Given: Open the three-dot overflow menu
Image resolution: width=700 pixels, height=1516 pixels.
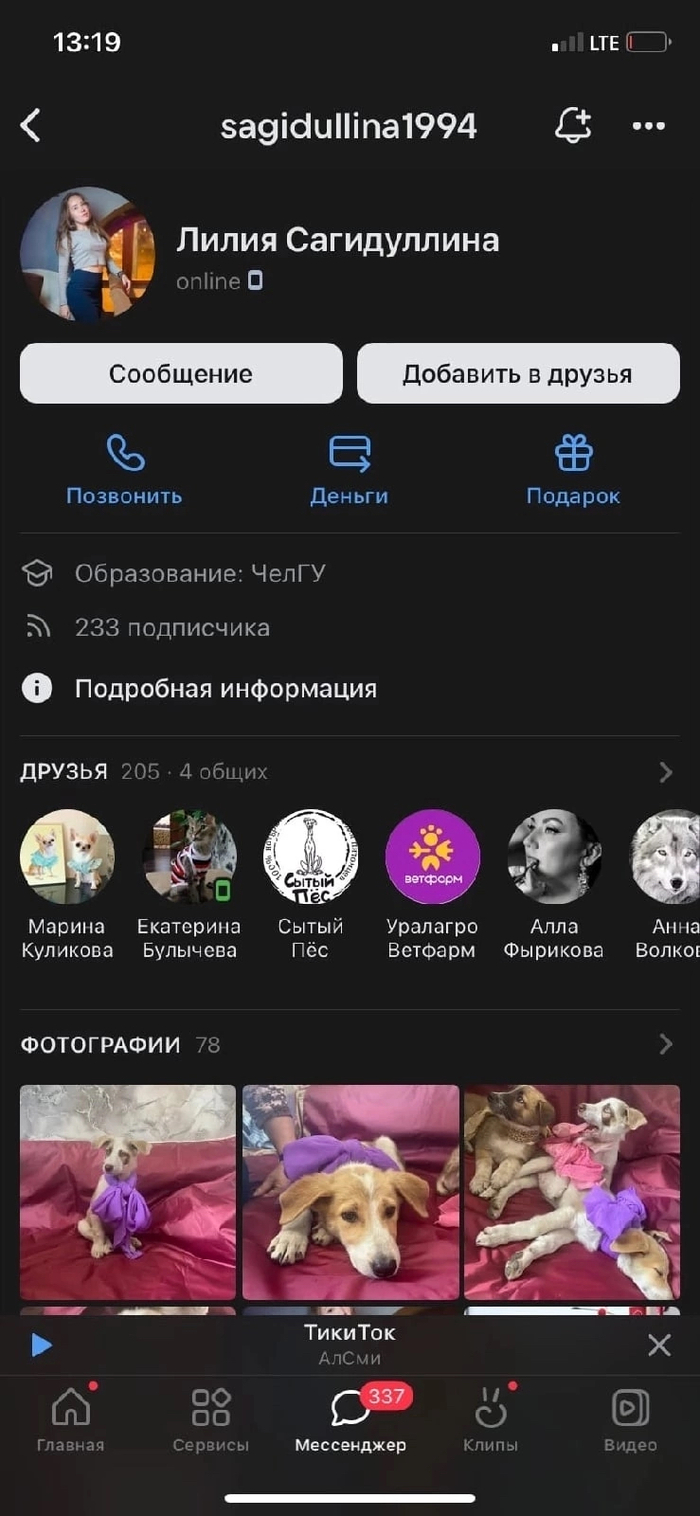Looking at the screenshot, I should [x=648, y=126].
